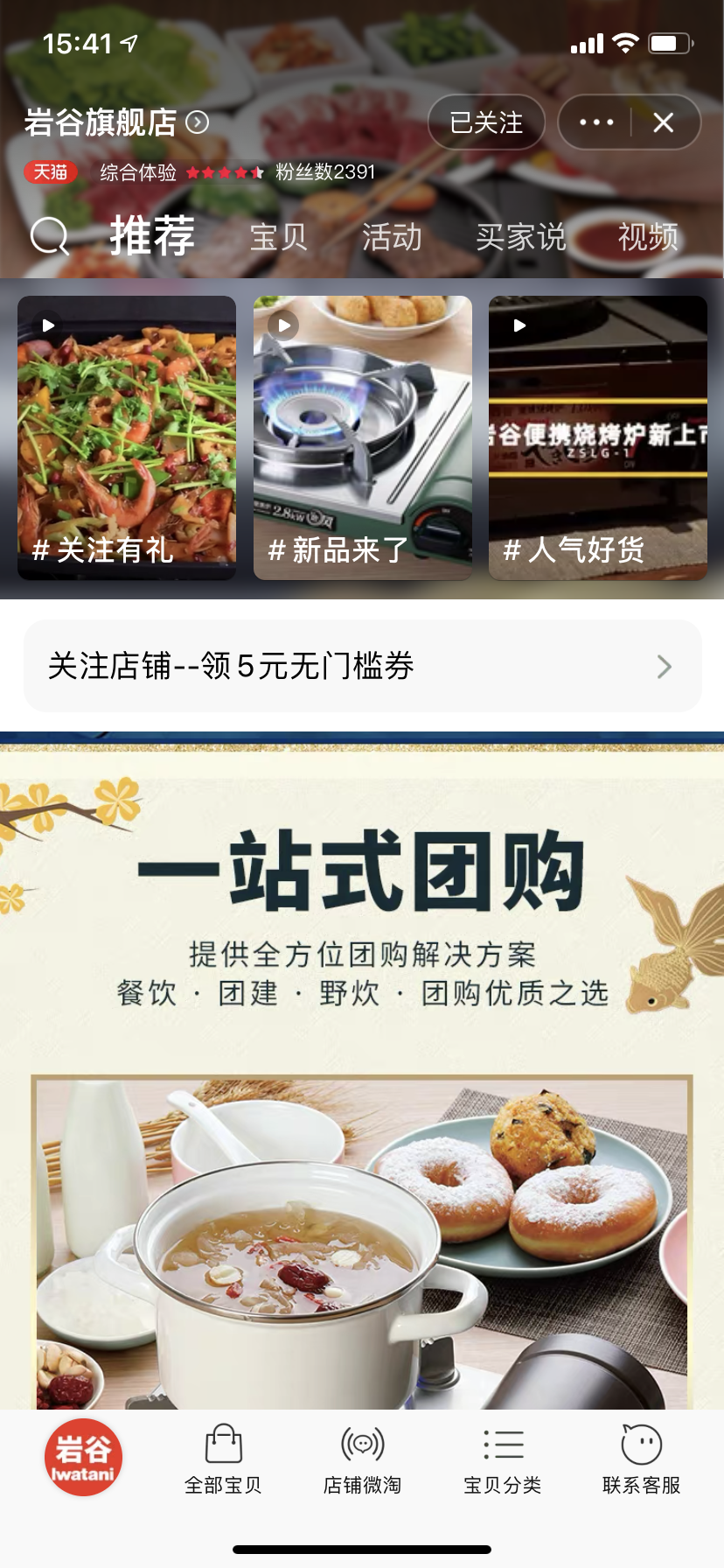Switch to the 买家说 tab
Image resolution: width=724 pixels, height=1568 pixels.
coord(520,237)
